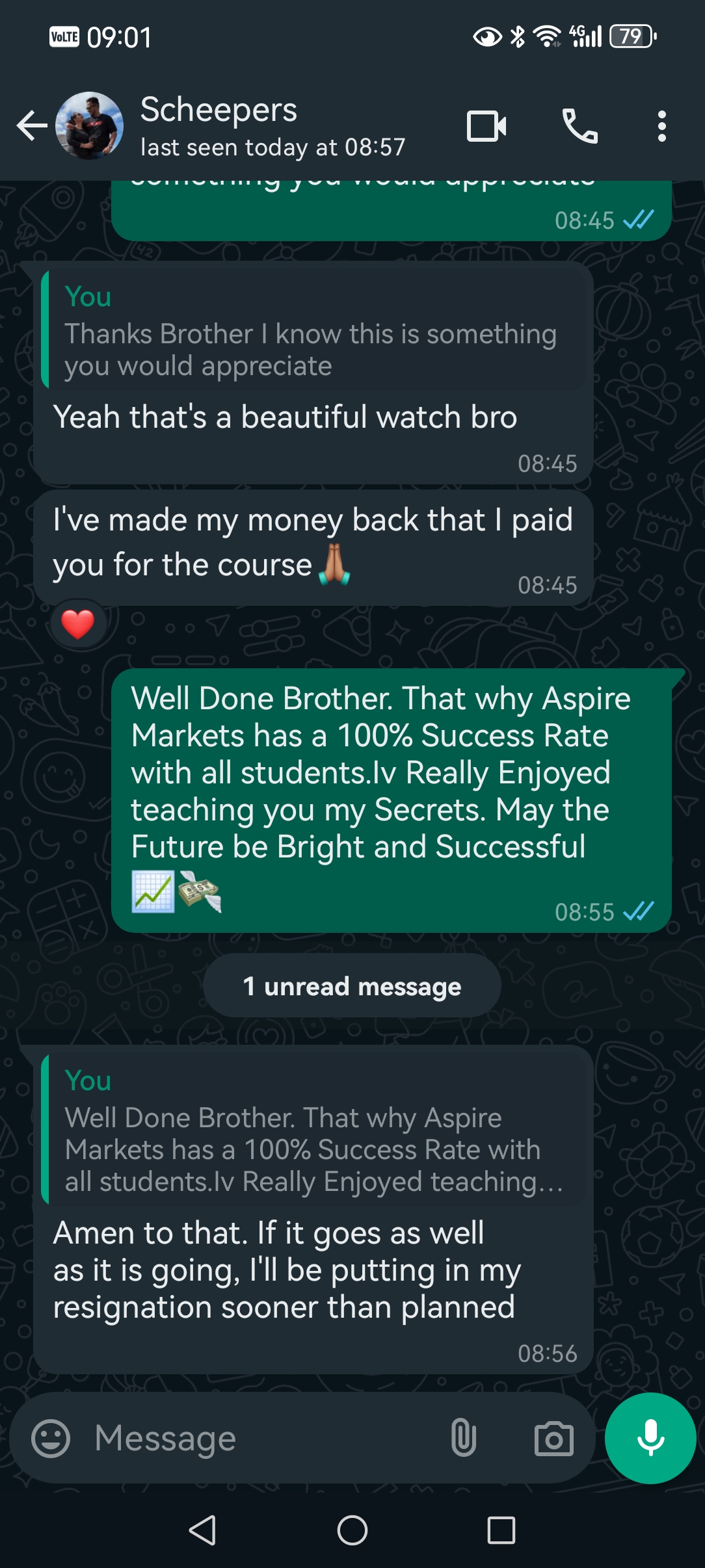Open the attachment paperclip menu
The height and width of the screenshot is (1568, 705).
(463, 1439)
